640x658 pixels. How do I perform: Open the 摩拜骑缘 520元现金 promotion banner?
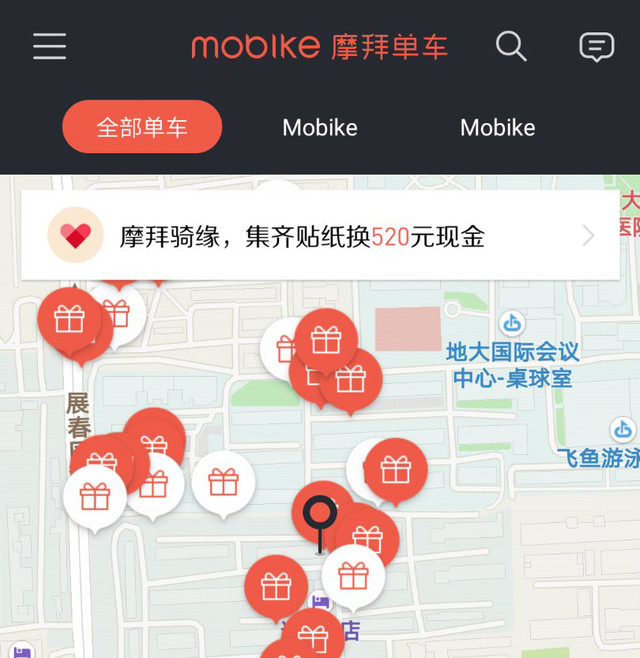pyautogui.click(x=320, y=236)
